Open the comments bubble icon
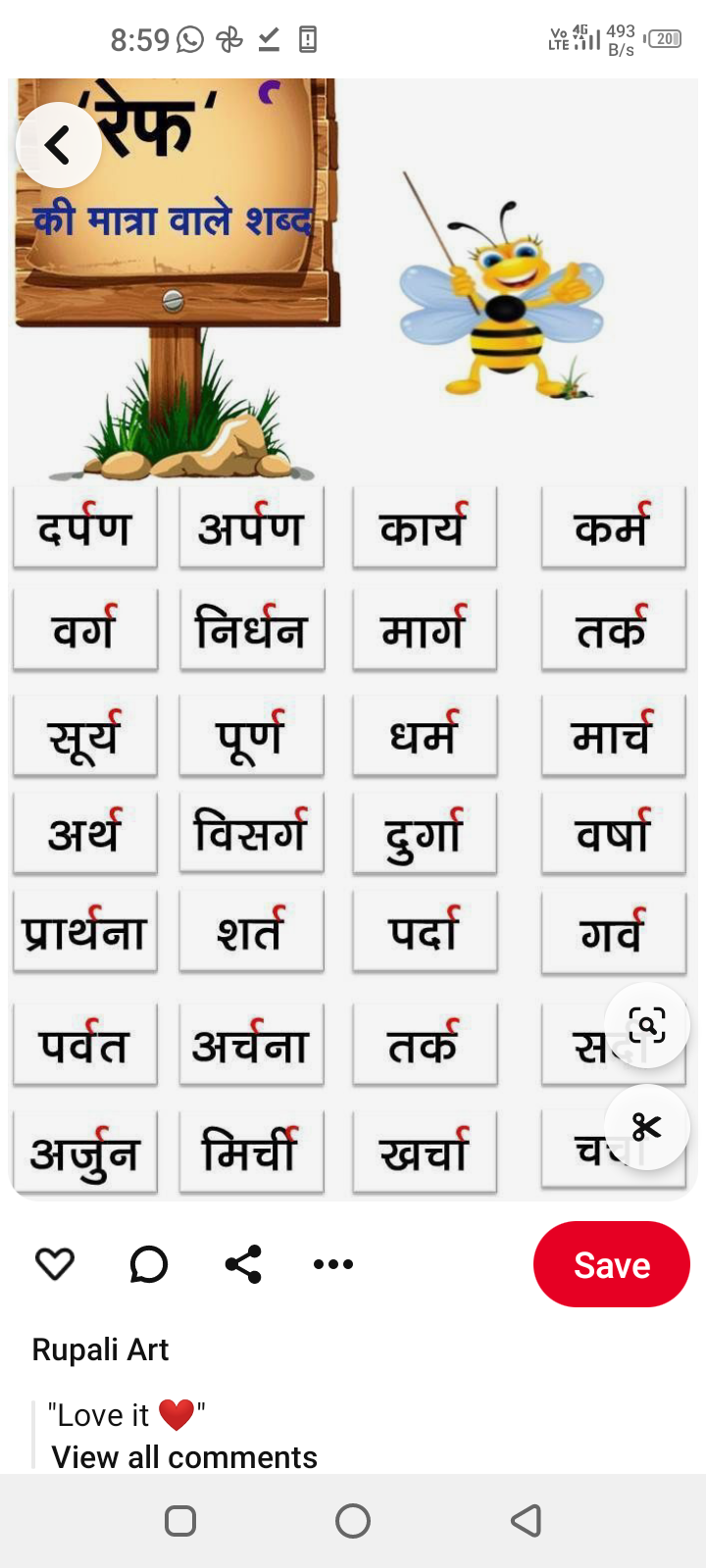Viewport: 706px width, 1568px height. [x=149, y=1264]
